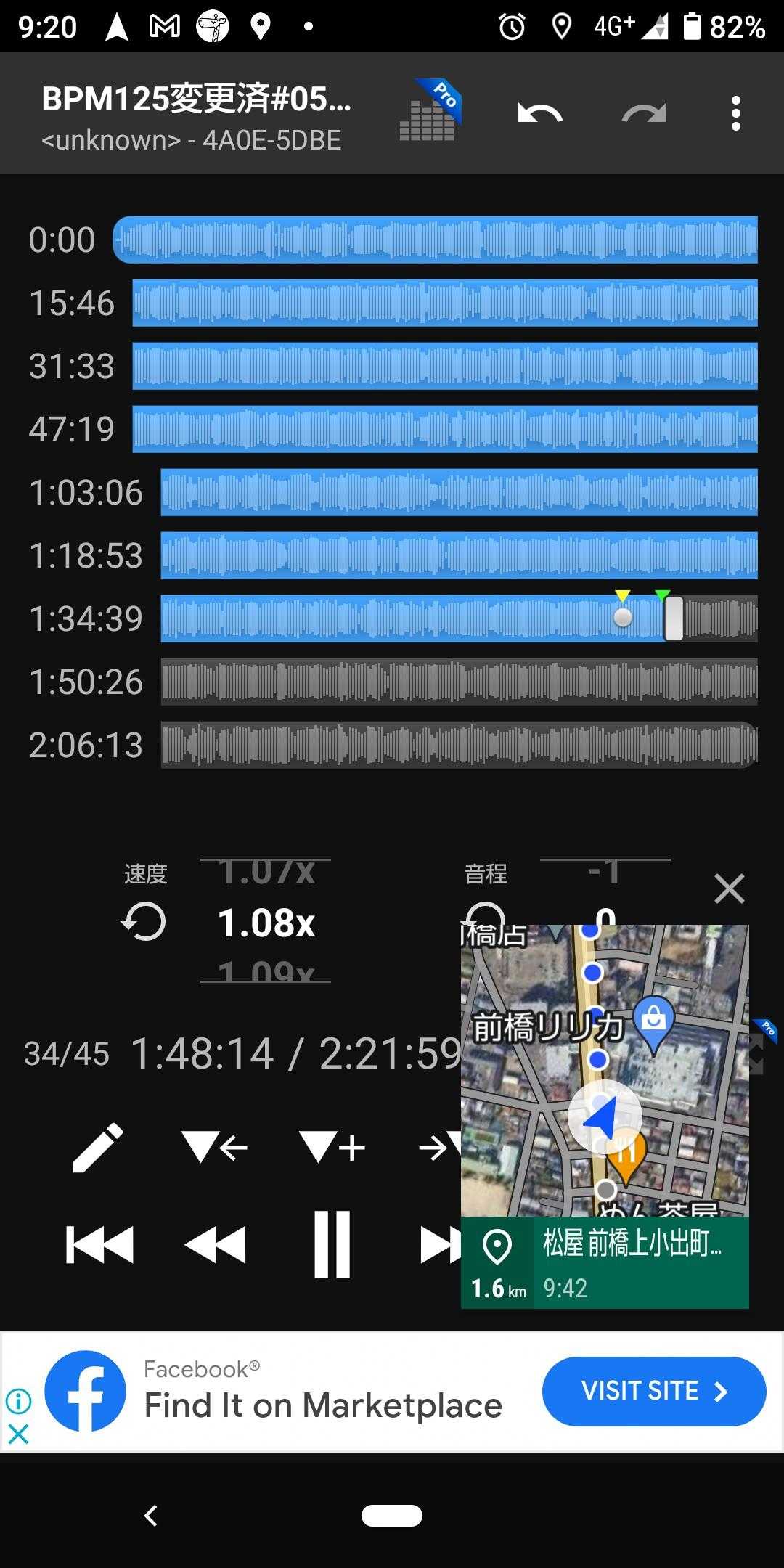The width and height of the screenshot is (784, 1568).
Task: Go back with the system back button
Action: coord(151,1516)
